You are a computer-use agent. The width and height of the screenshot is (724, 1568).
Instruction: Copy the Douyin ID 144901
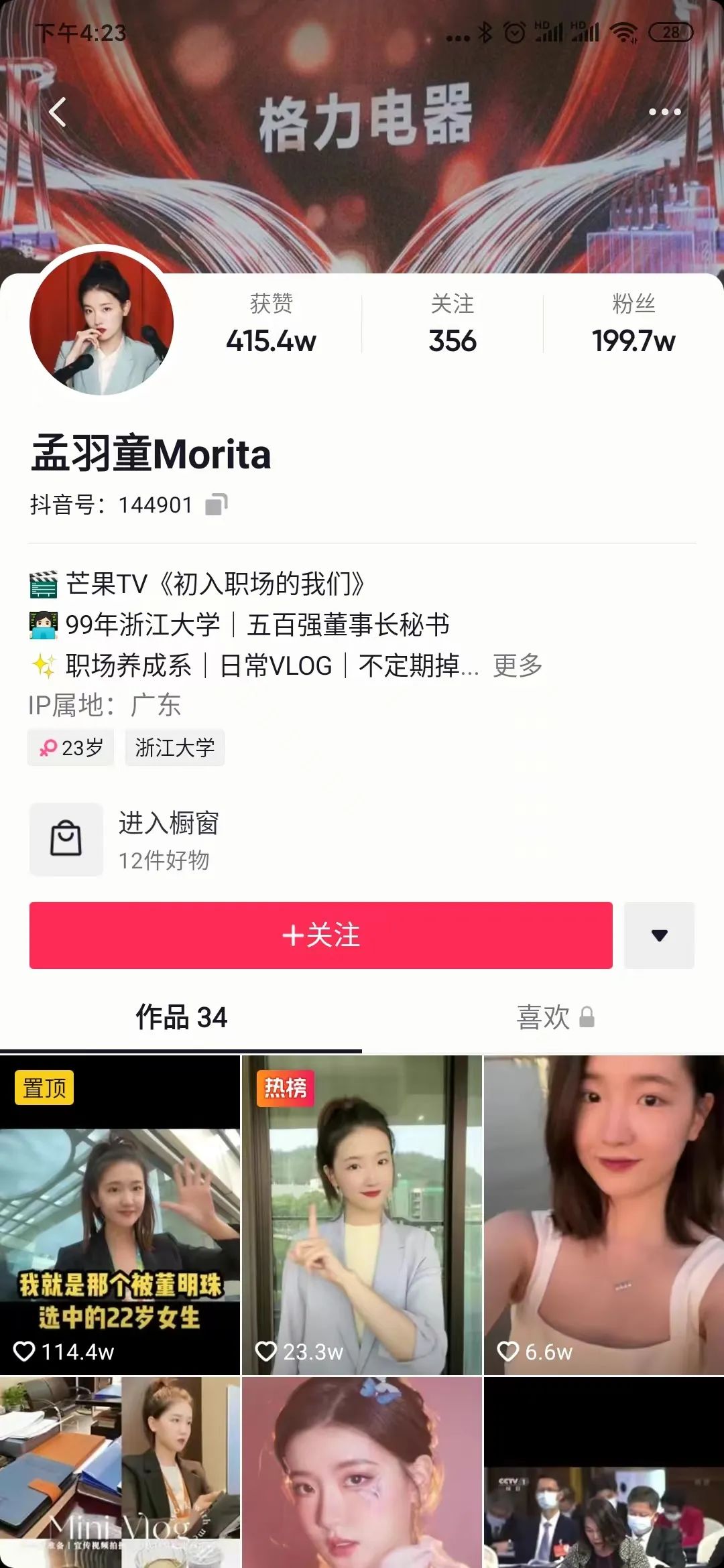point(217,505)
